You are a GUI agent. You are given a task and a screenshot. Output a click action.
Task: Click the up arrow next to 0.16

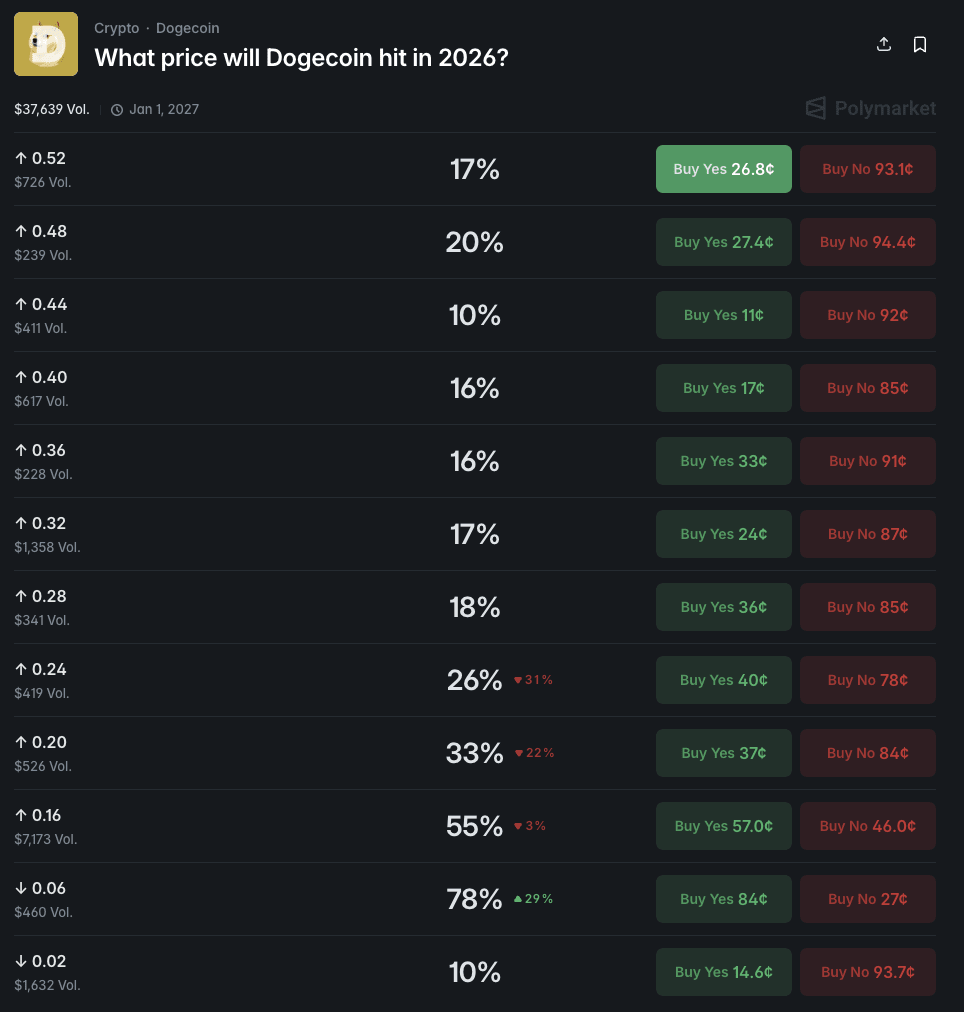point(21,815)
